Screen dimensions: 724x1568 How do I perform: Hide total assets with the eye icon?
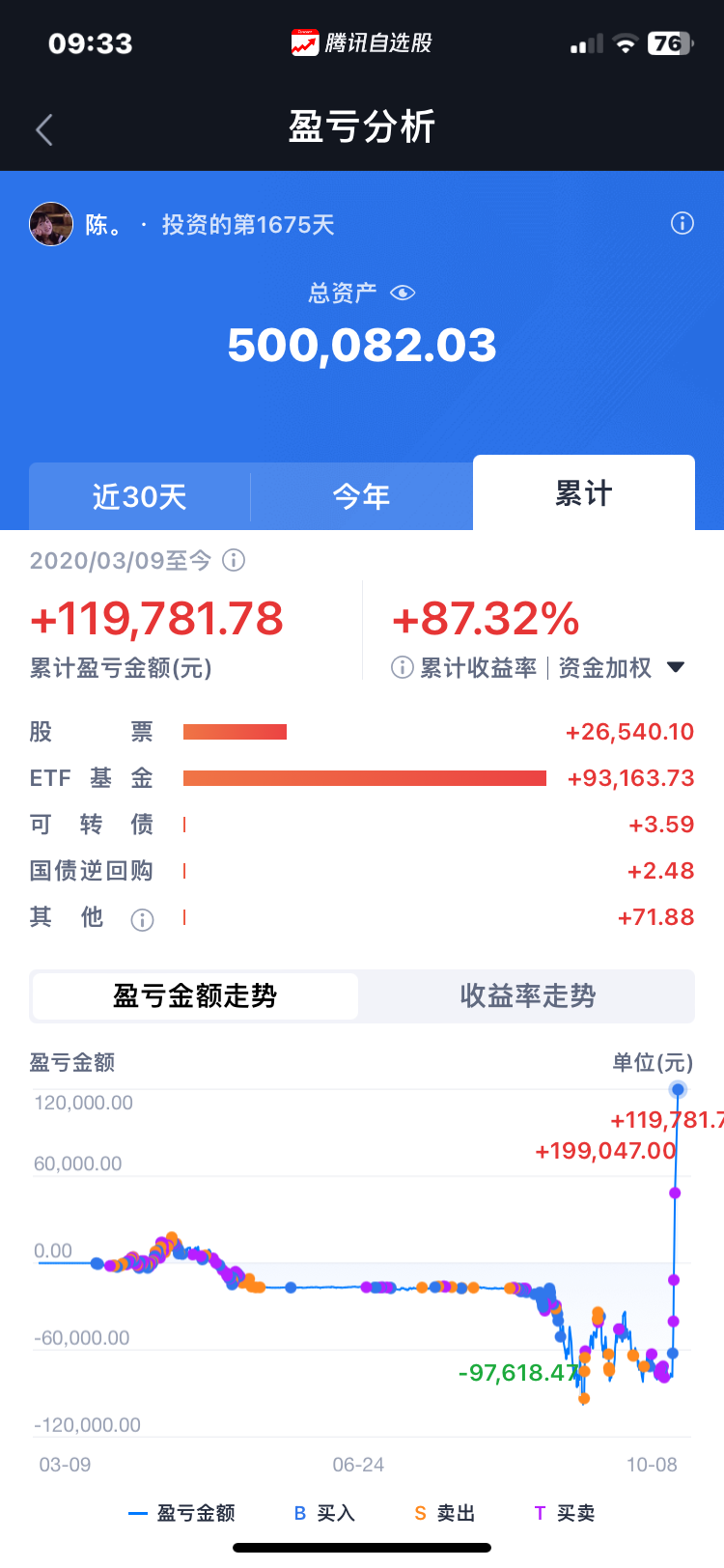[403, 293]
